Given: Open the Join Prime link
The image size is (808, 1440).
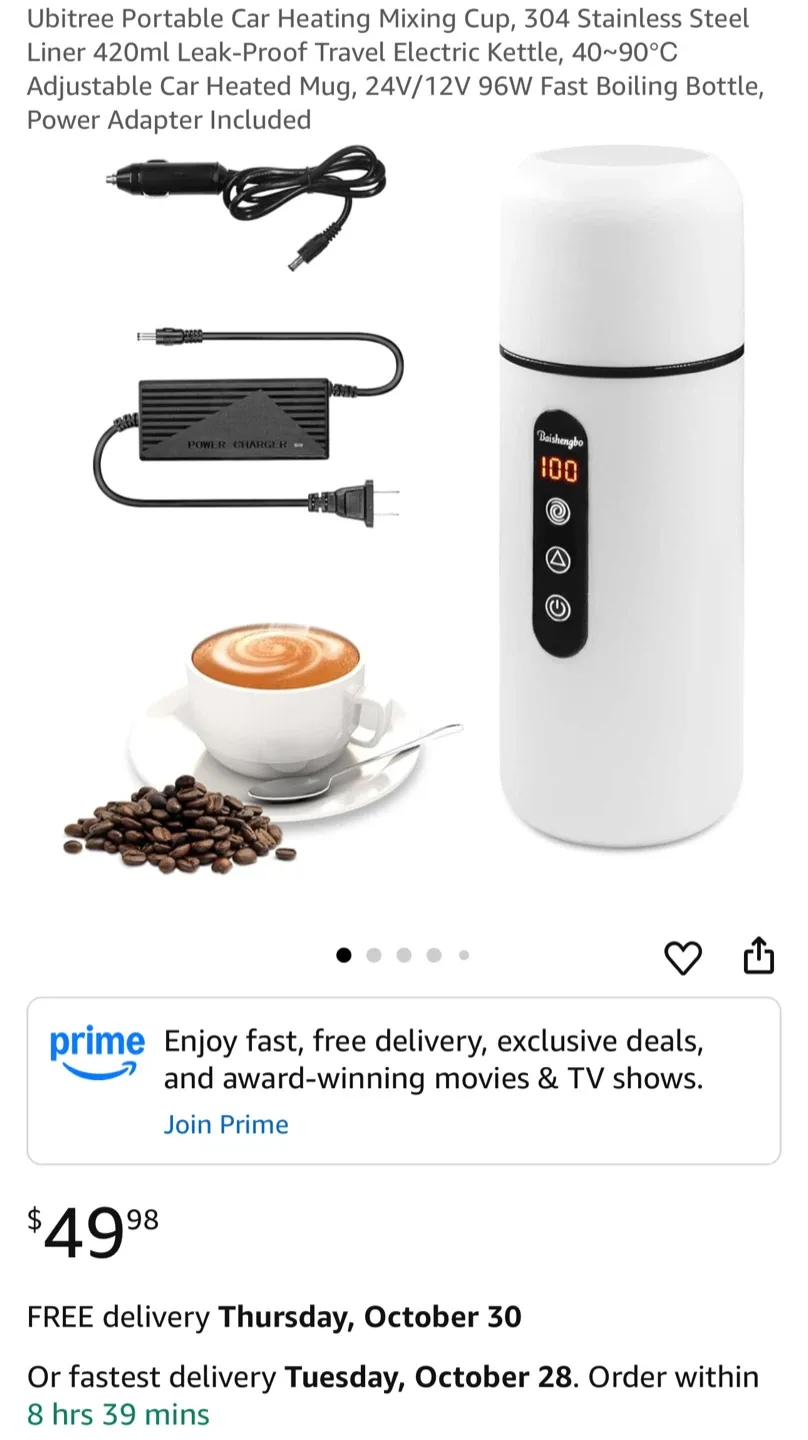Looking at the screenshot, I should tap(226, 1124).
